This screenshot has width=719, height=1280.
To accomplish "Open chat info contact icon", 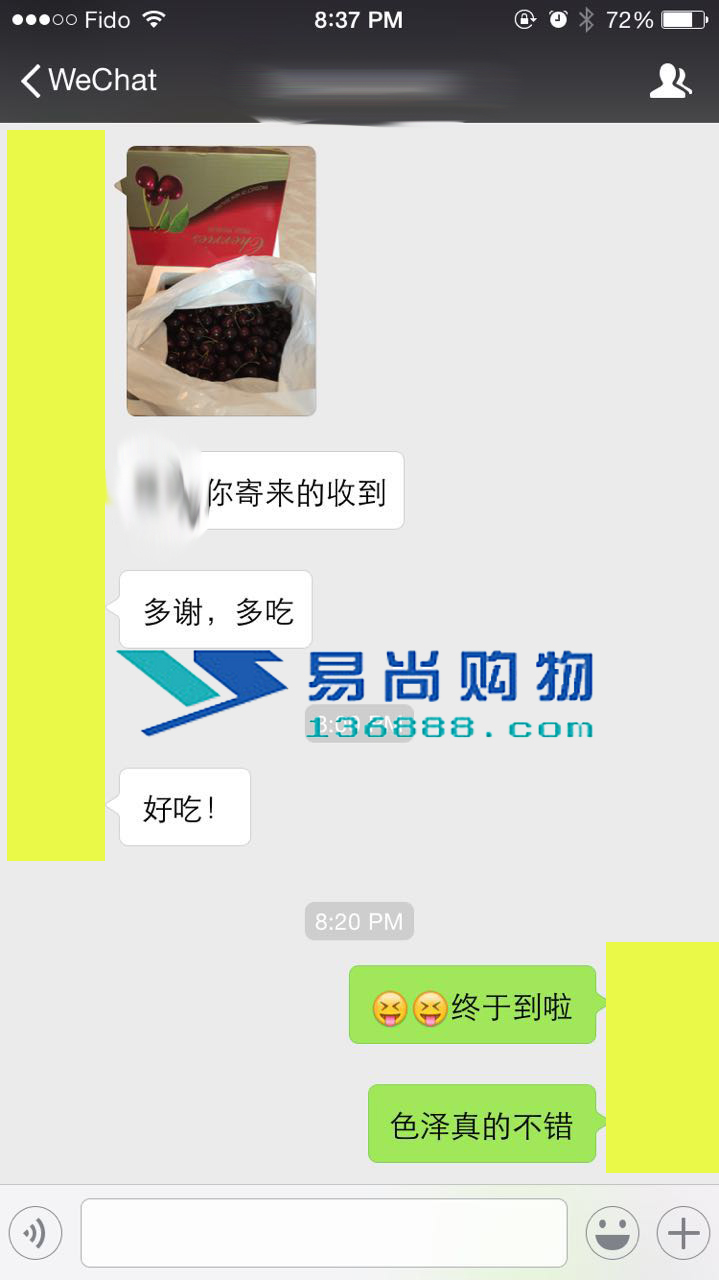I will [670, 81].
